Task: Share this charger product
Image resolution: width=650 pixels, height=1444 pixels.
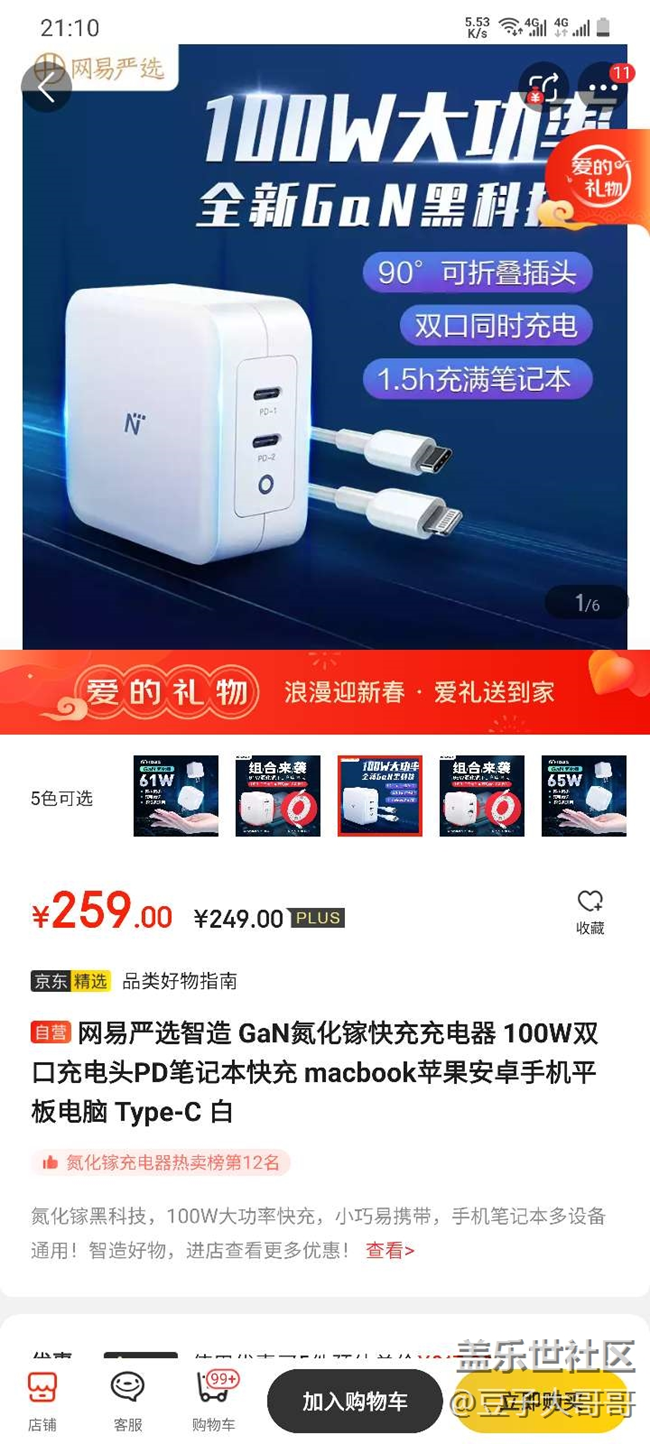Action: (x=544, y=88)
